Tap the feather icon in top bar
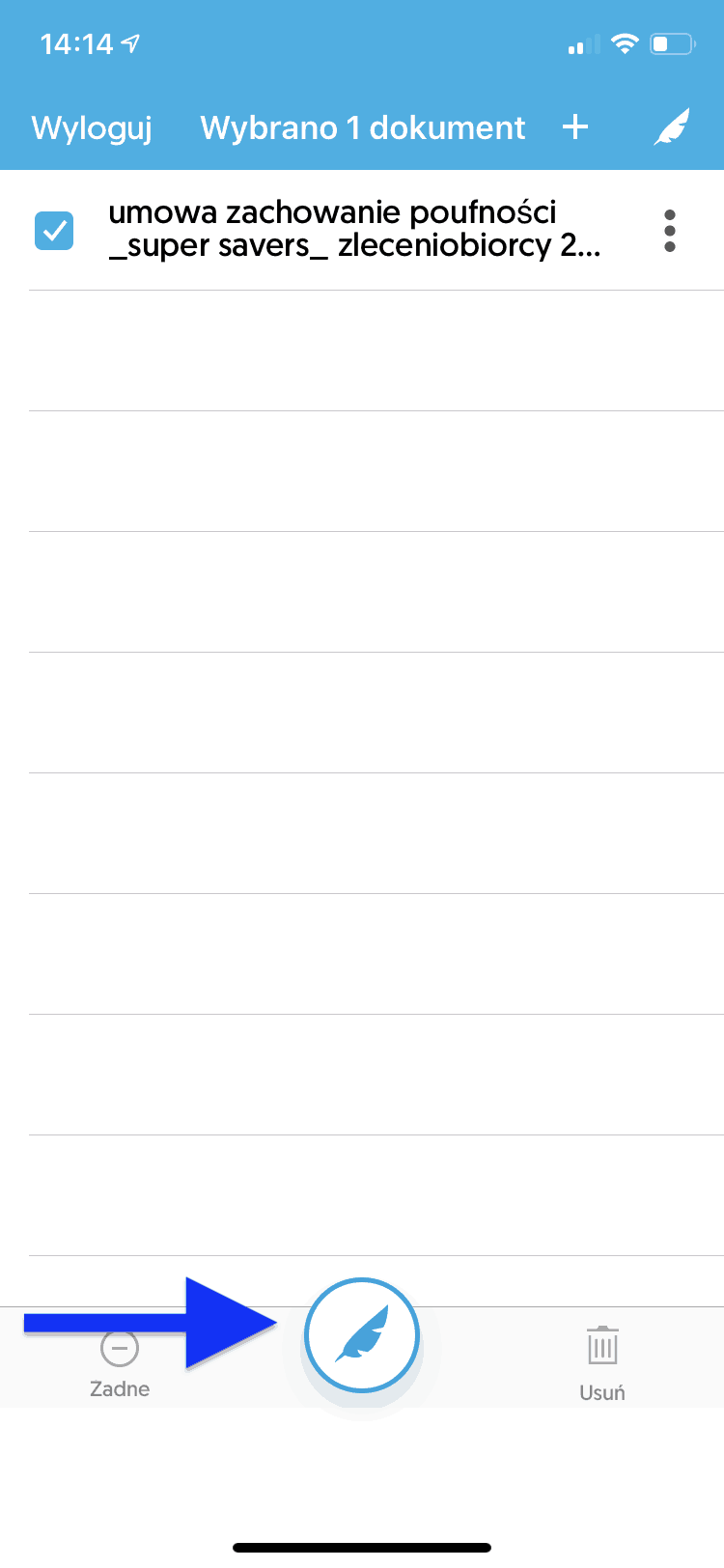This screenshot has height=1568, width=724. click(672, 127)
